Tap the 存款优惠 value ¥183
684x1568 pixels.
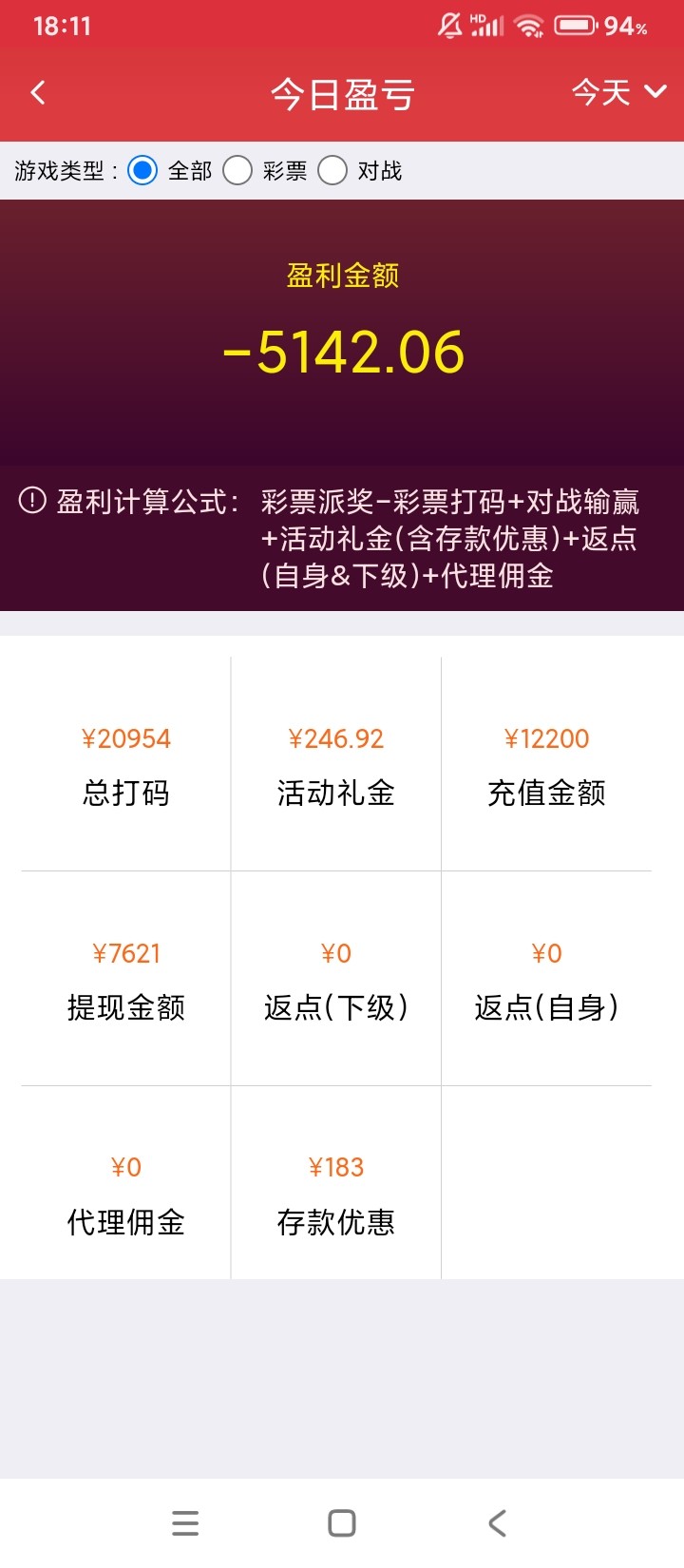click(x=336, y=1166)
